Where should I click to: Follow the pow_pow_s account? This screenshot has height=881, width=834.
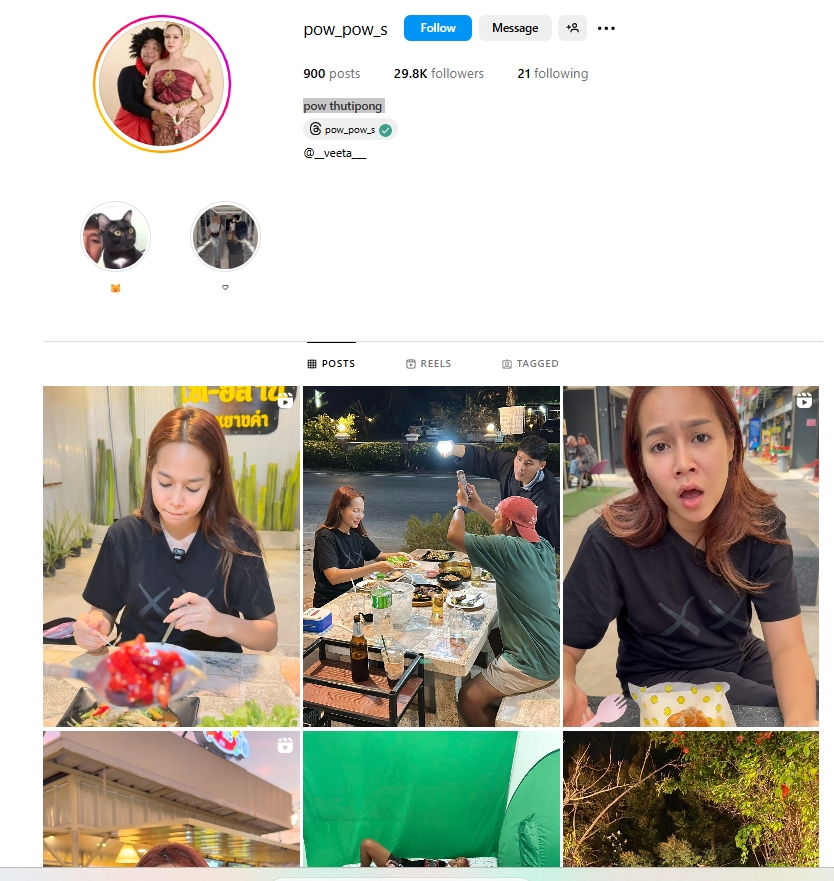tap(437, 28)
